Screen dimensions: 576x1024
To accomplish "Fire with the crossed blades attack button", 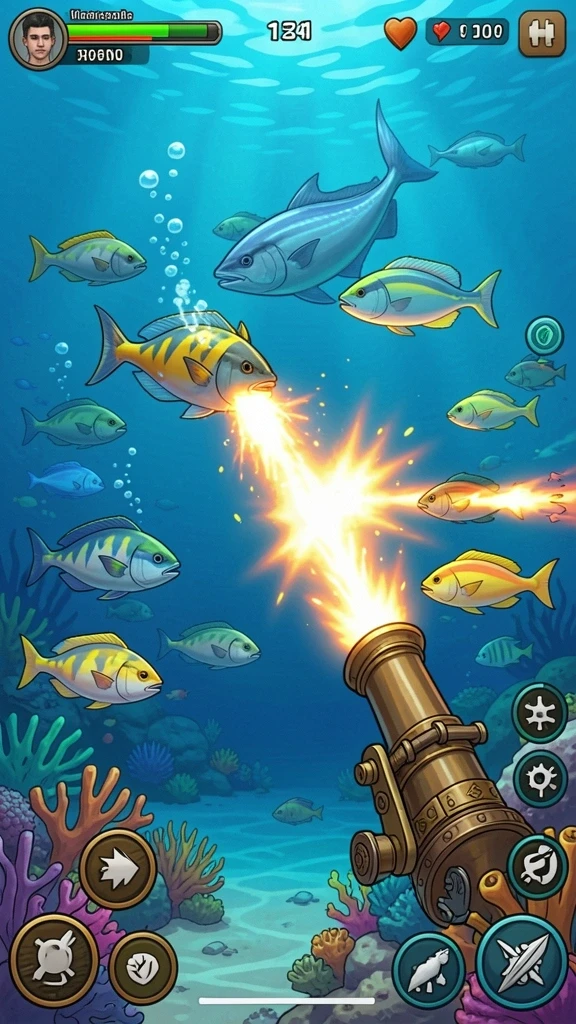I will [x=522, y=962].
